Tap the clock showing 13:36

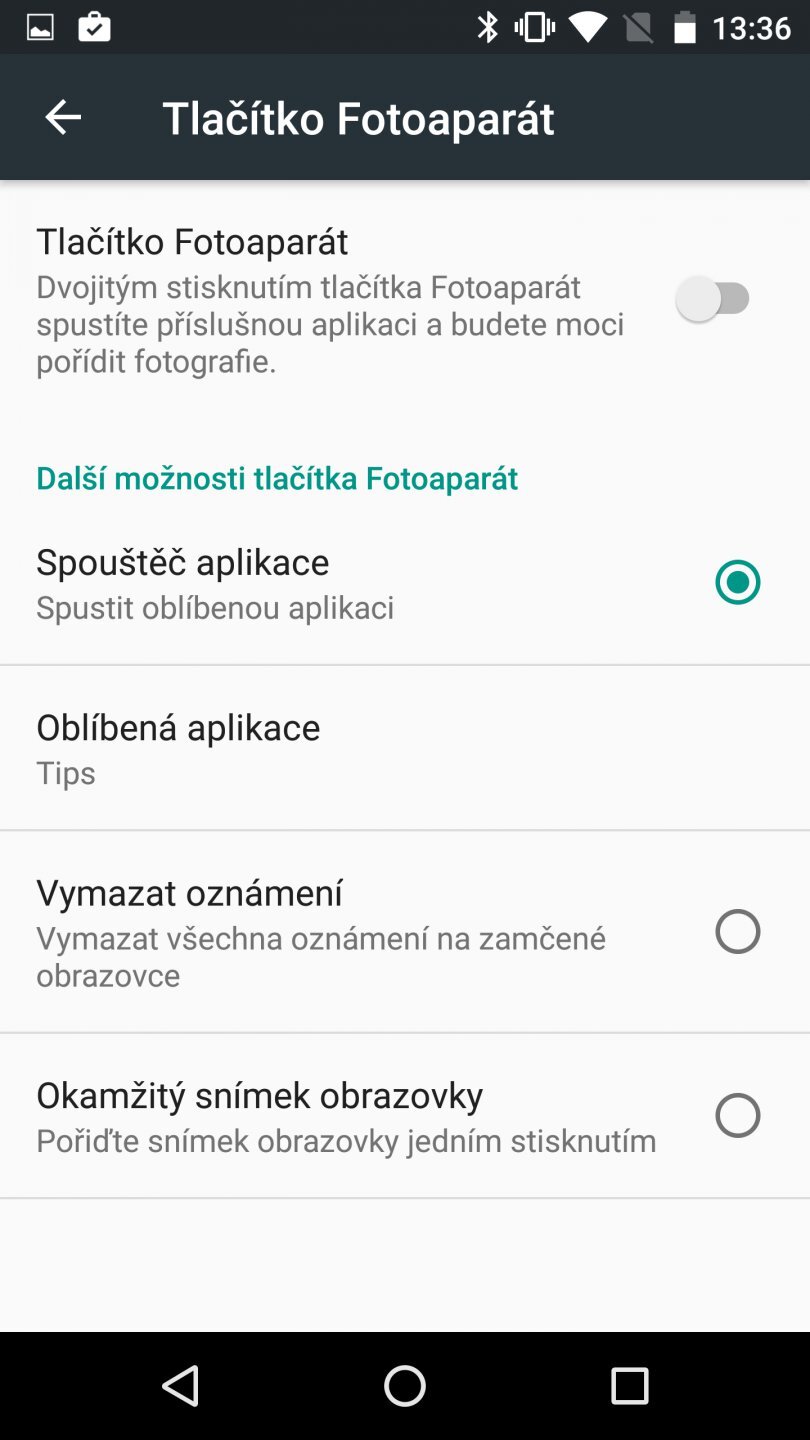[756, 27]
